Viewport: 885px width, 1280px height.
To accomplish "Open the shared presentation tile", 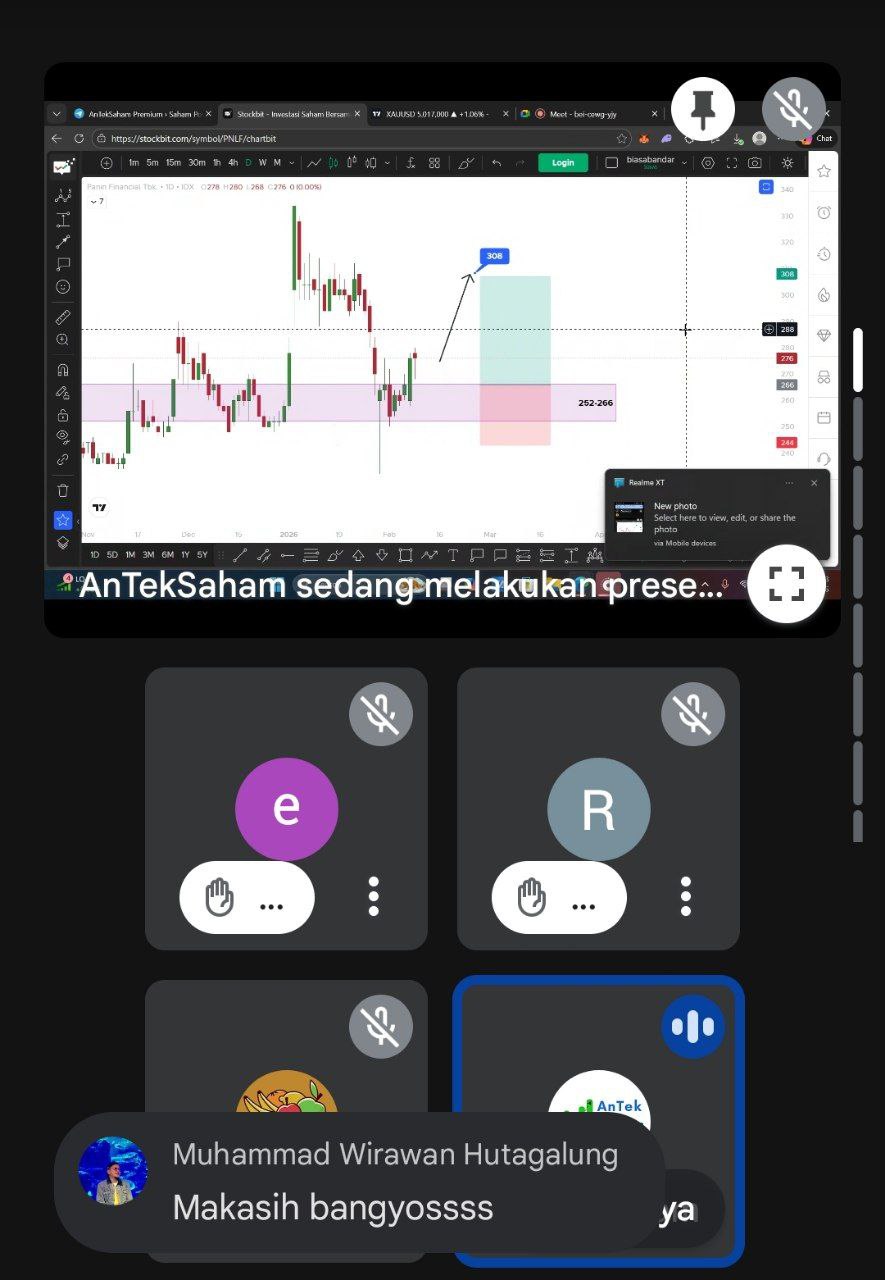I will coord(400,350).
